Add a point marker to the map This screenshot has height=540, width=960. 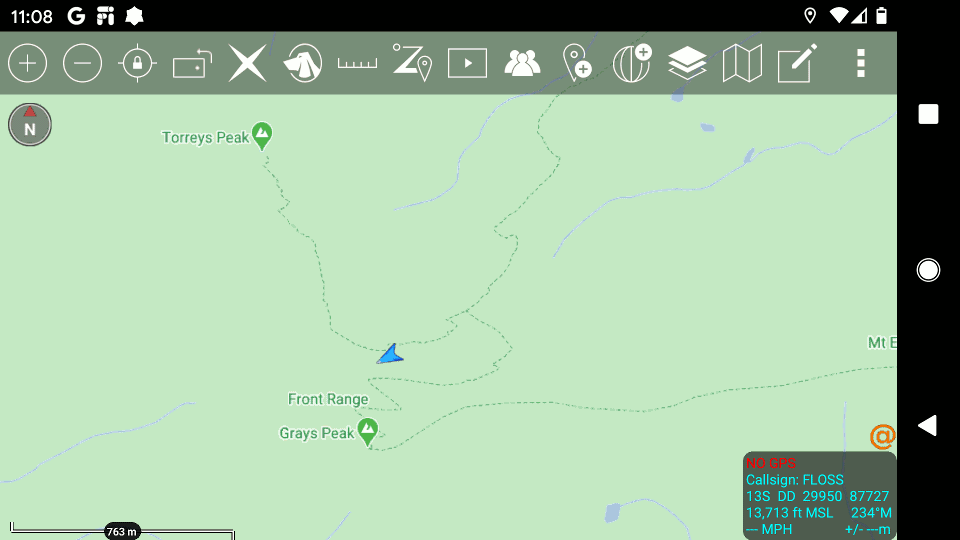(577, 64)
